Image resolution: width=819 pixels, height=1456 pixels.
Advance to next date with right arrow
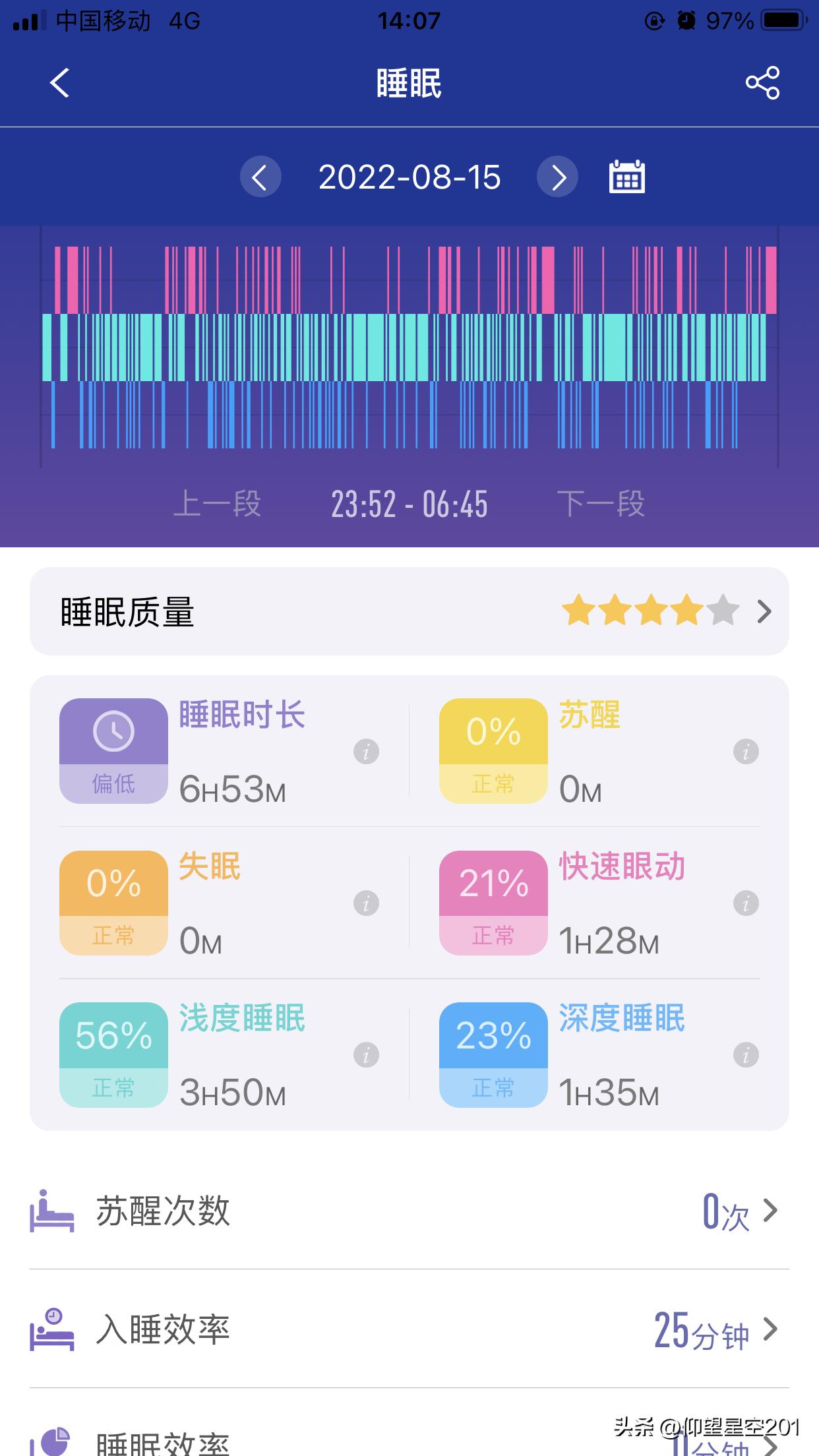tap(557, 177)
